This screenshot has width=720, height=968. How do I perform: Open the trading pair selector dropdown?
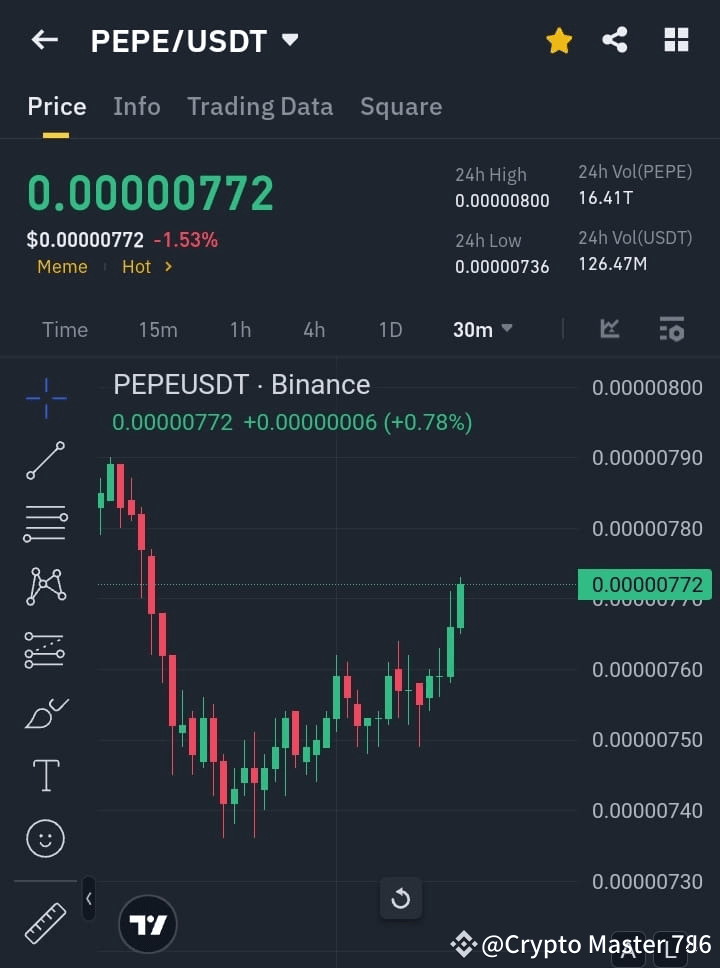(x=289, y=41)
